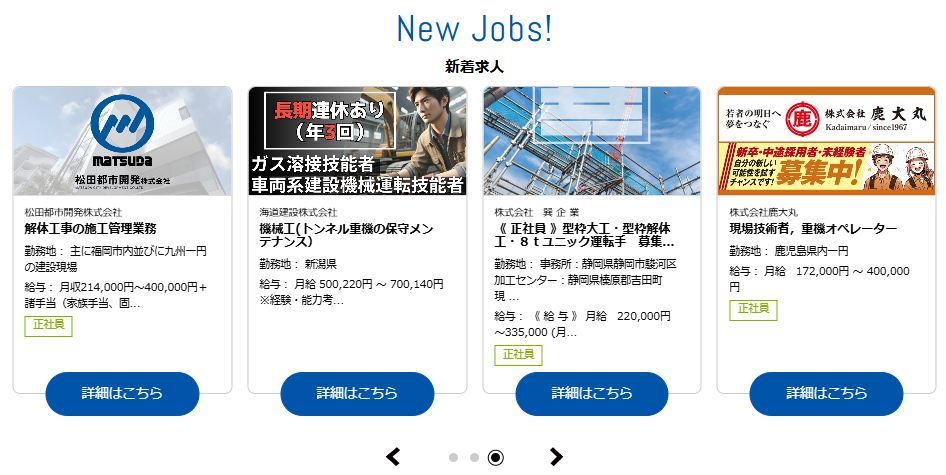The width and height of the screenshot is (946, 475).
Task: Open the 機械工(トンネル重機の保守メンテナンス) job card
Action: pyautogui.click(x=357, y=235)
